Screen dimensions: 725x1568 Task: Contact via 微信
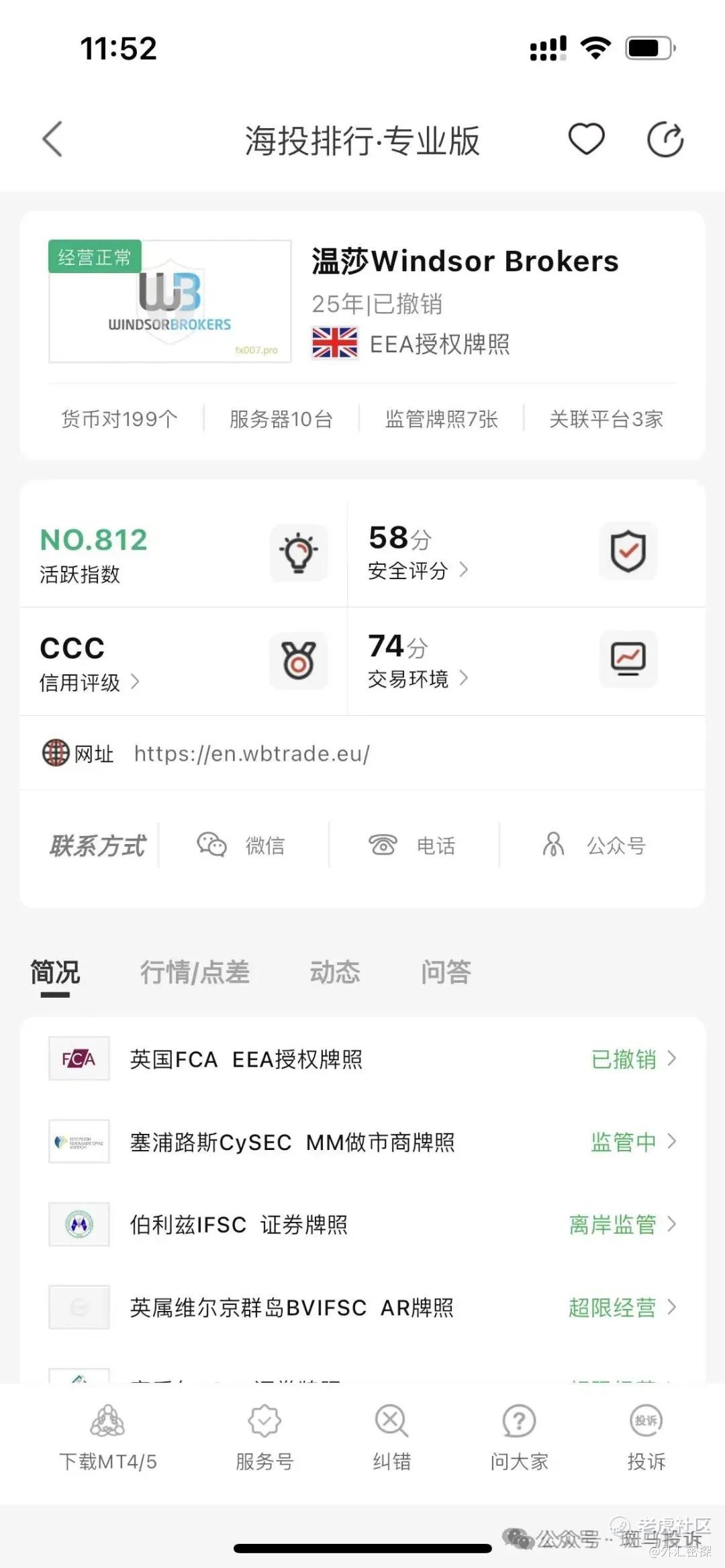pyautogui.click(x=242, y=845)
